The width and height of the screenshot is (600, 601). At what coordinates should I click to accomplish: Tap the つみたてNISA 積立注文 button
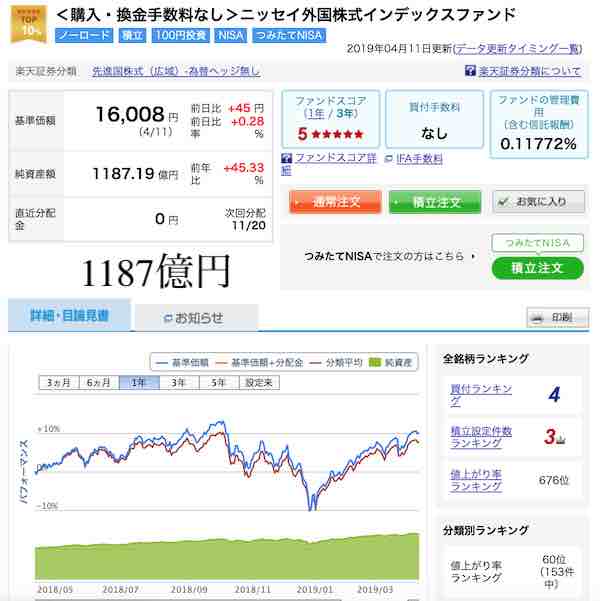[537, 268]
